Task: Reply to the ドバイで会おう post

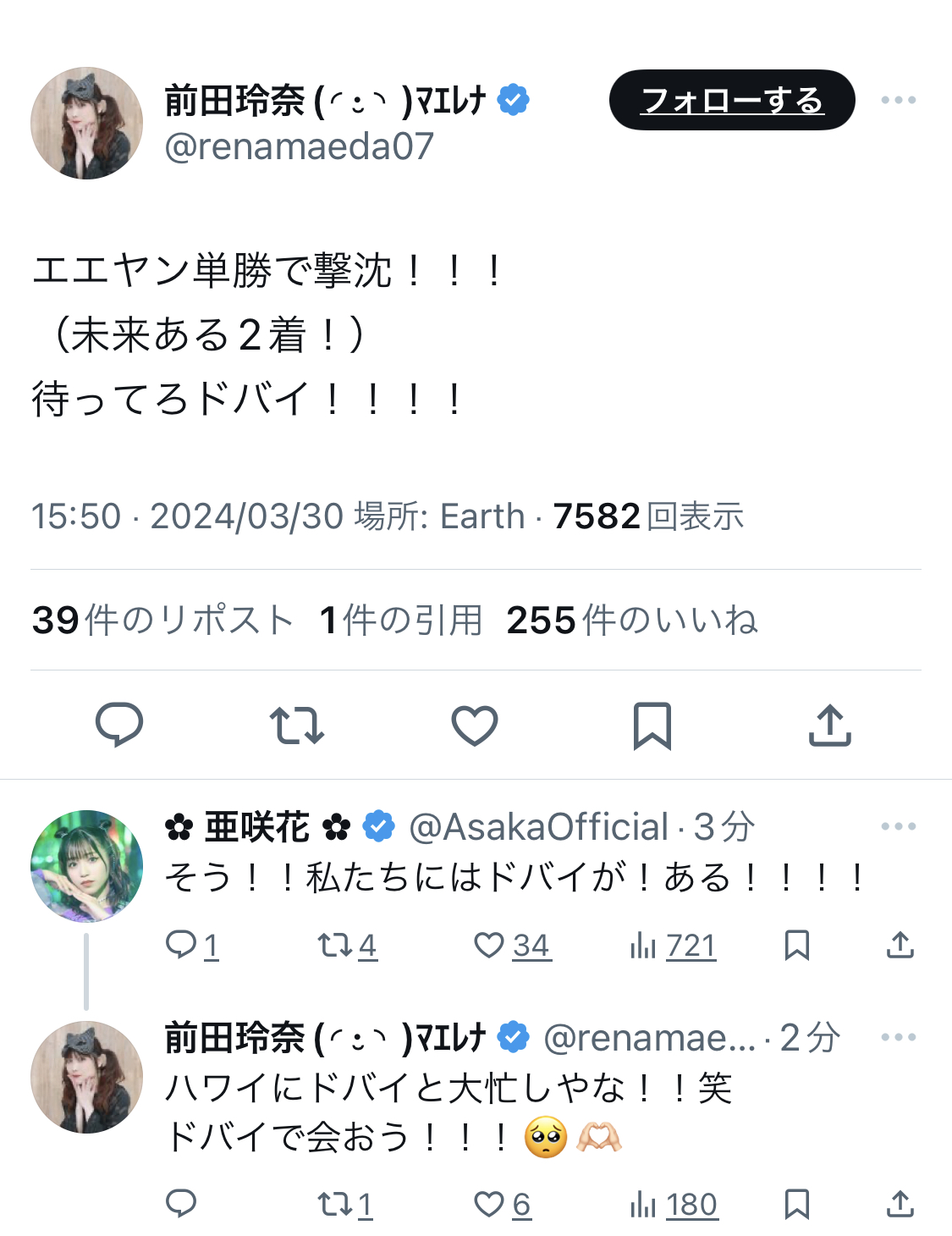Action: [x=181, y=1204]
